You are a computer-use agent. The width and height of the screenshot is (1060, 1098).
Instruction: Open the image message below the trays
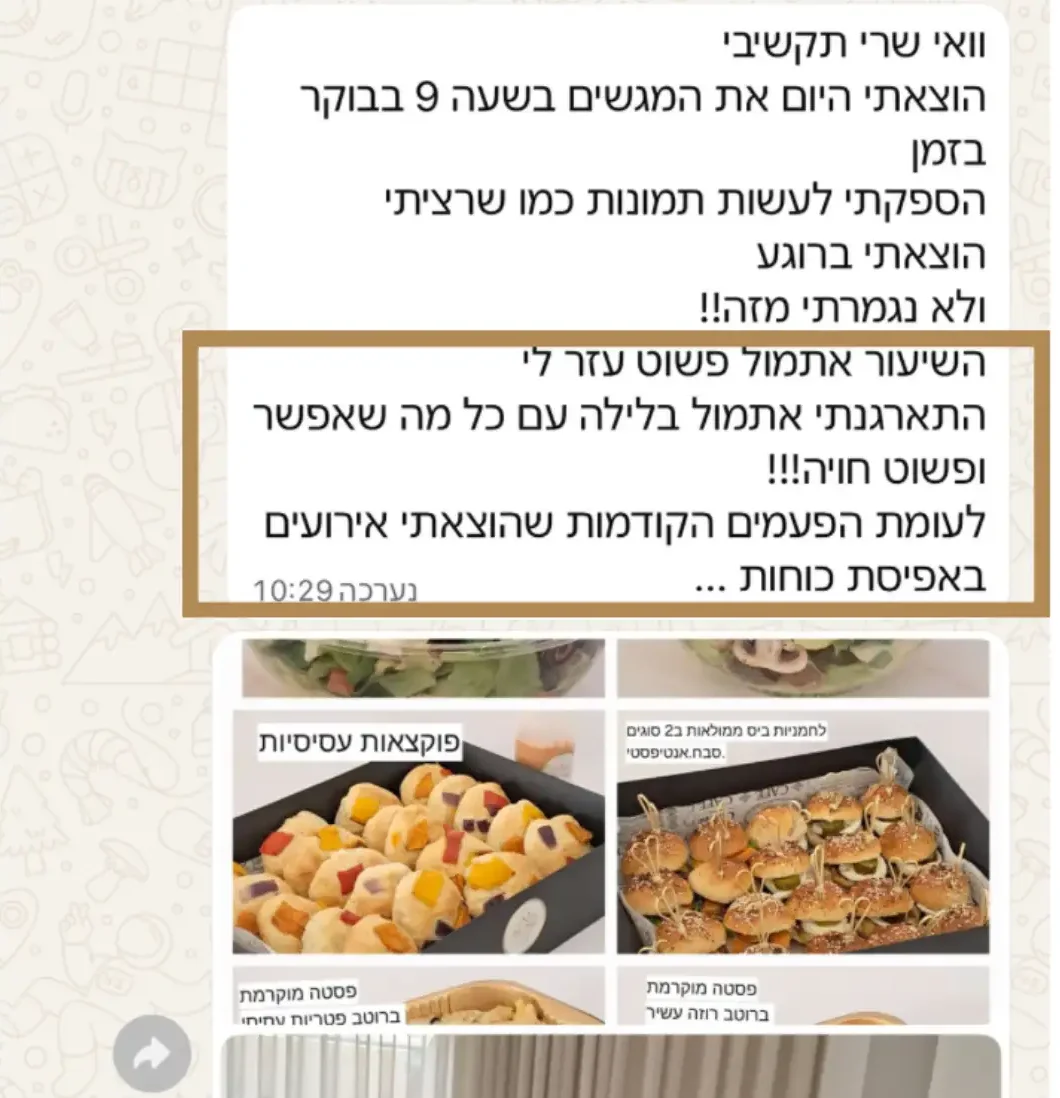[610, 1068]
